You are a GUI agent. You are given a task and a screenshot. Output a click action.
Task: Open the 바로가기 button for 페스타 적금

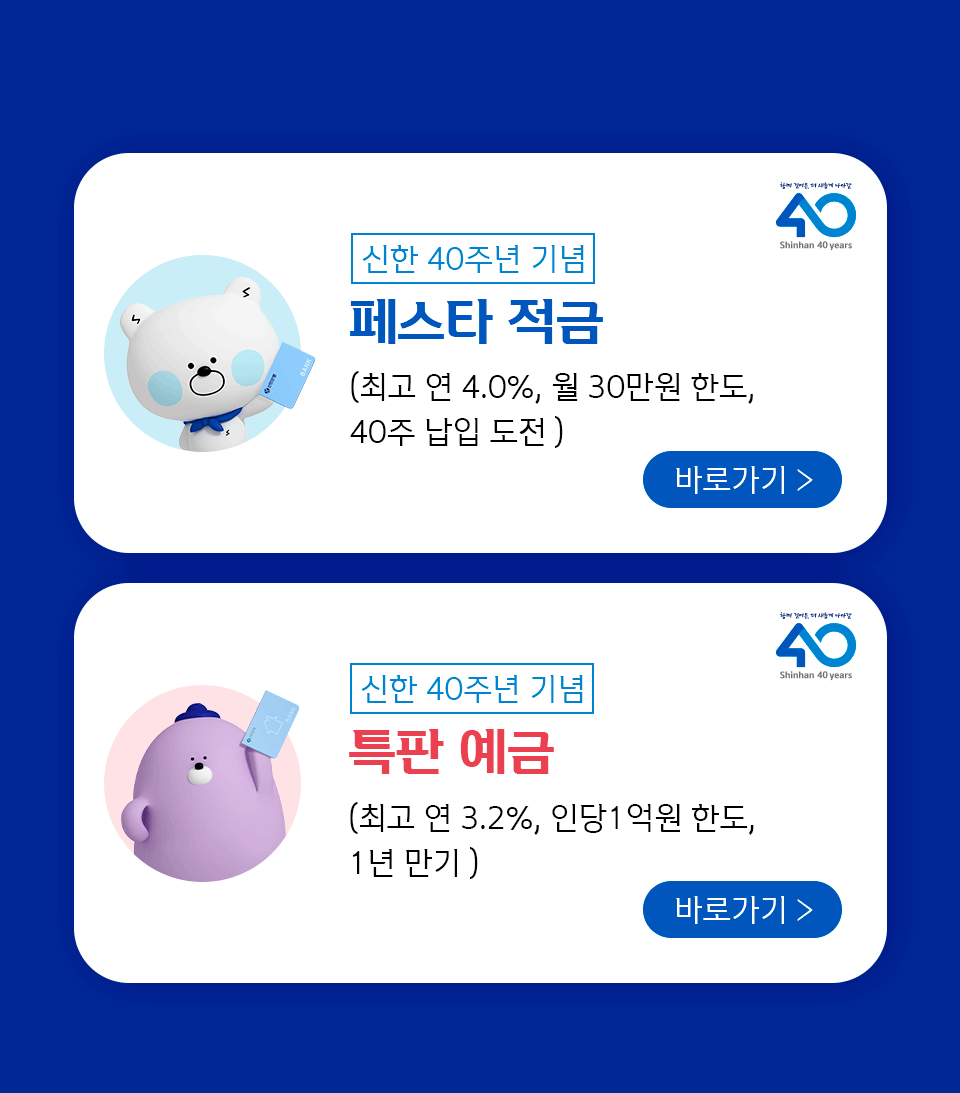point(742,480)
